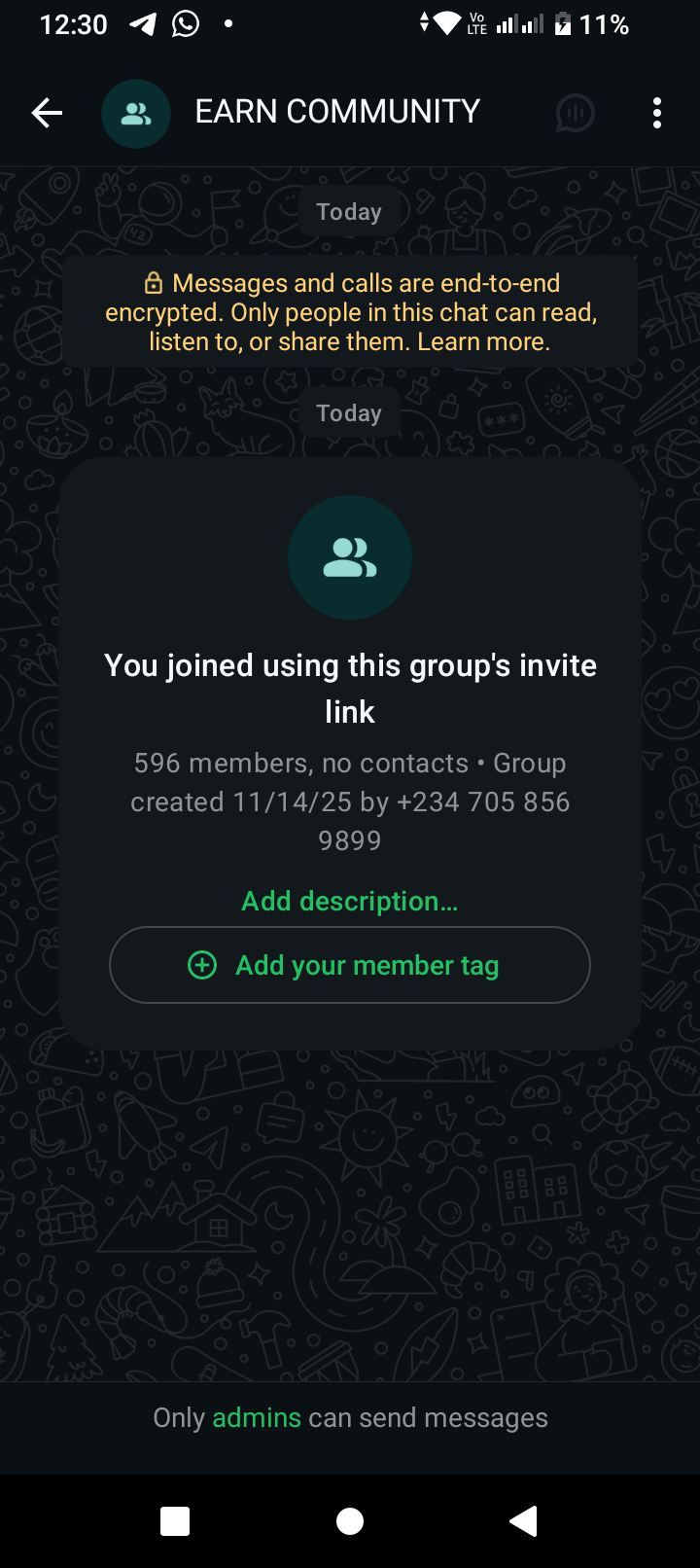Start a group voice chat
The height and width of the screenshot is (1568, 700).
(x=575, y=113)
